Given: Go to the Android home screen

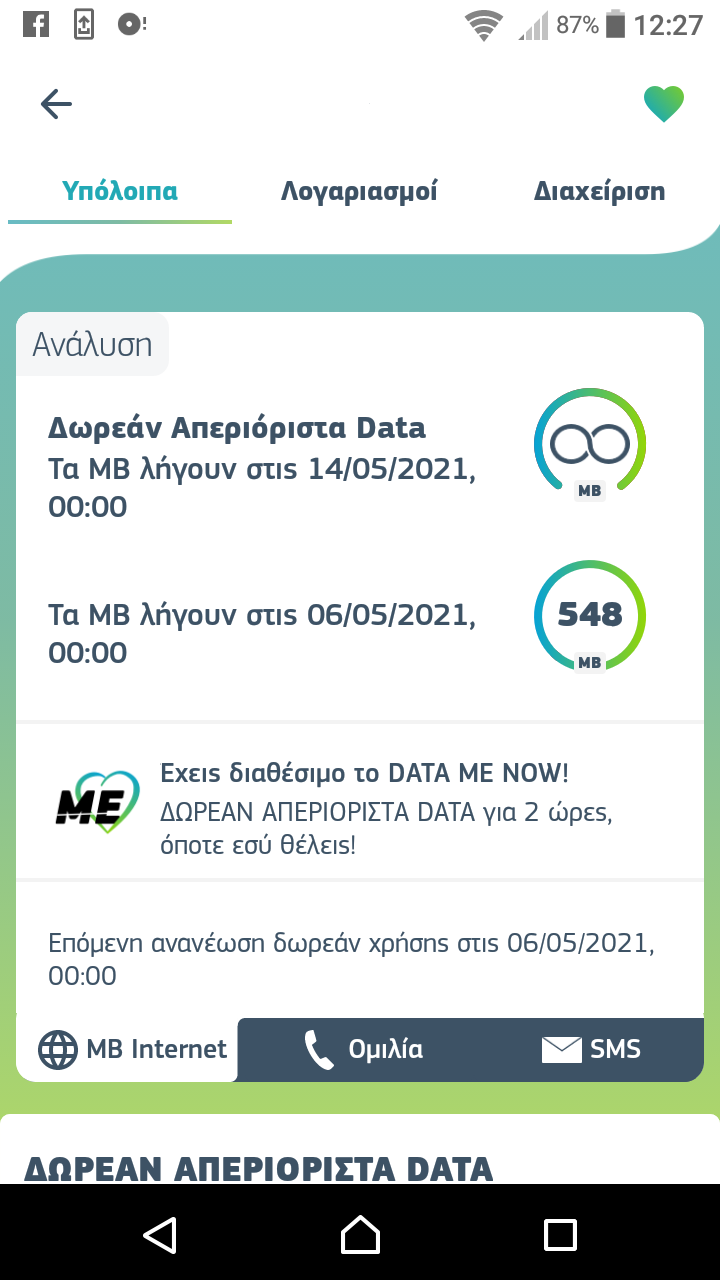Looking at the screenshot, I should pos(360,1234).
